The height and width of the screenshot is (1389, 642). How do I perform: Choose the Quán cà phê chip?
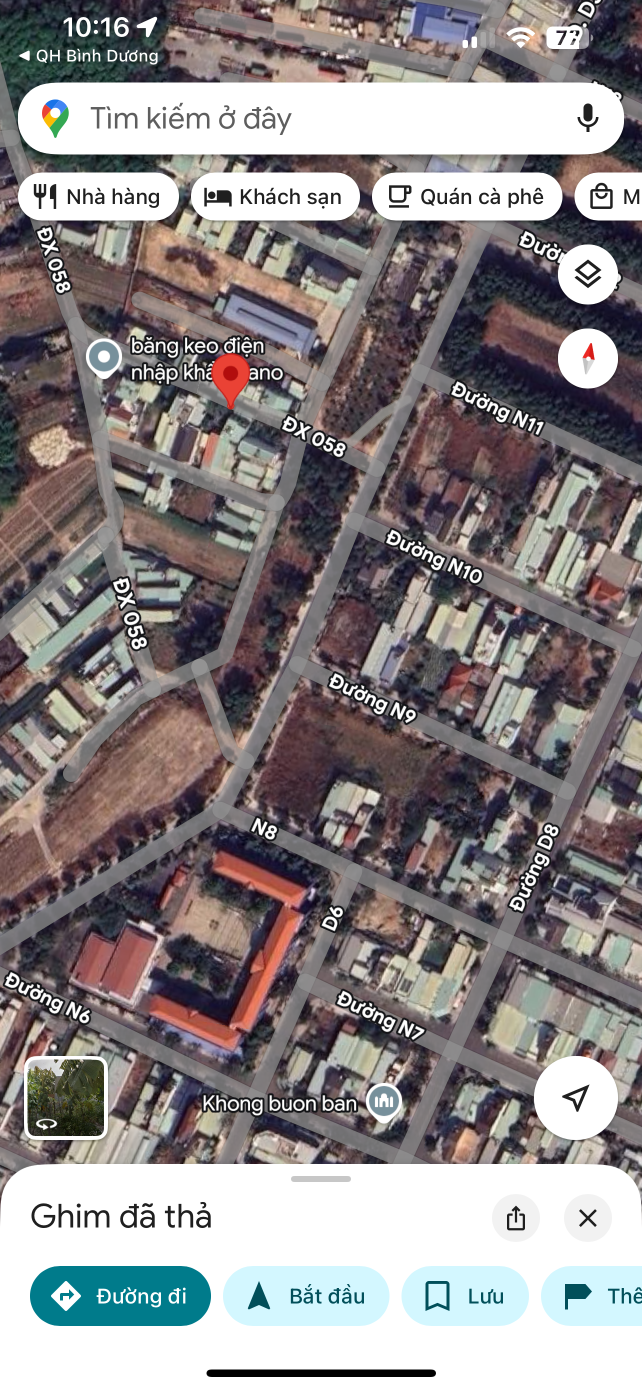[x=466, y=197]
